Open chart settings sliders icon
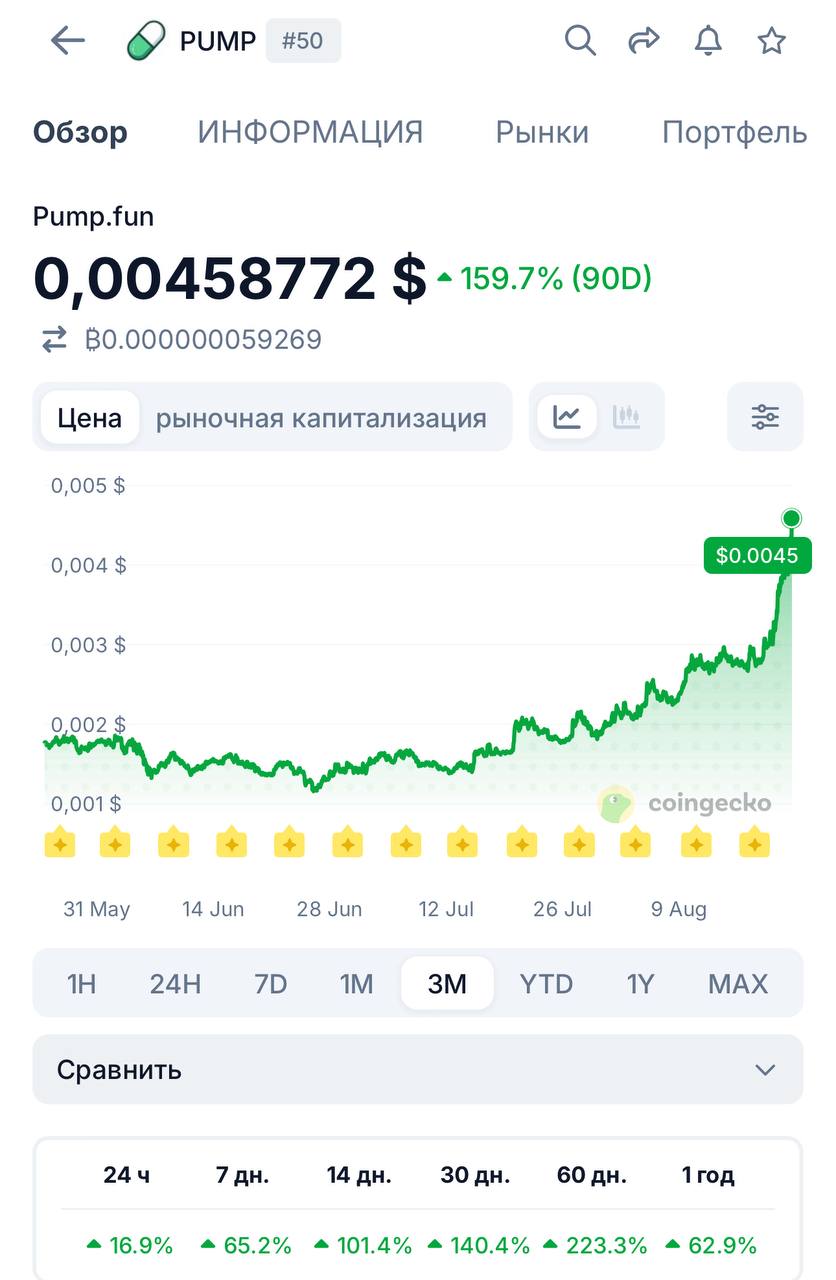This screenshot has height=1280, width=836. pos(765,417)
